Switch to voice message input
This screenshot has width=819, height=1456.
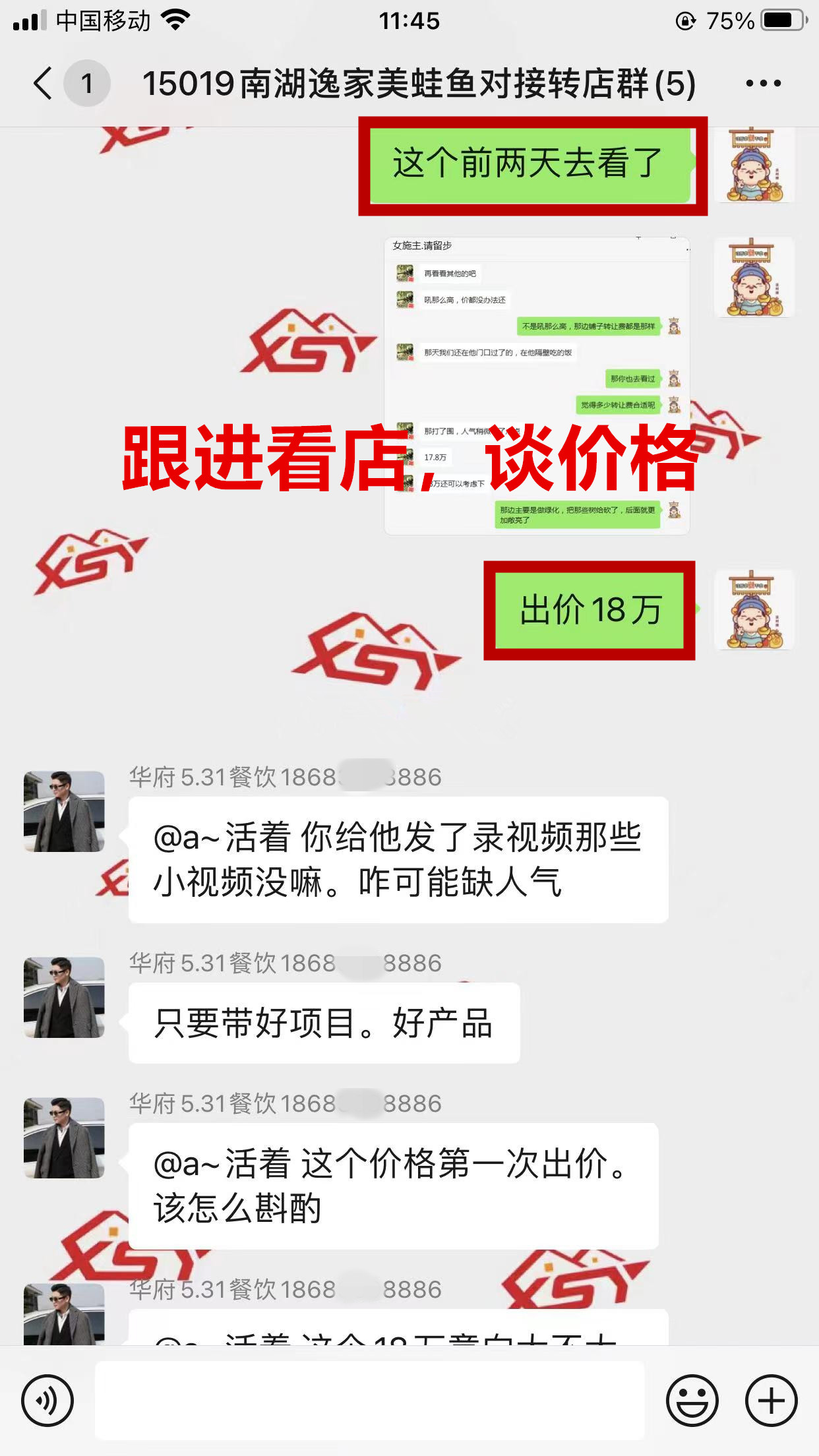(x=47, y=1401)
